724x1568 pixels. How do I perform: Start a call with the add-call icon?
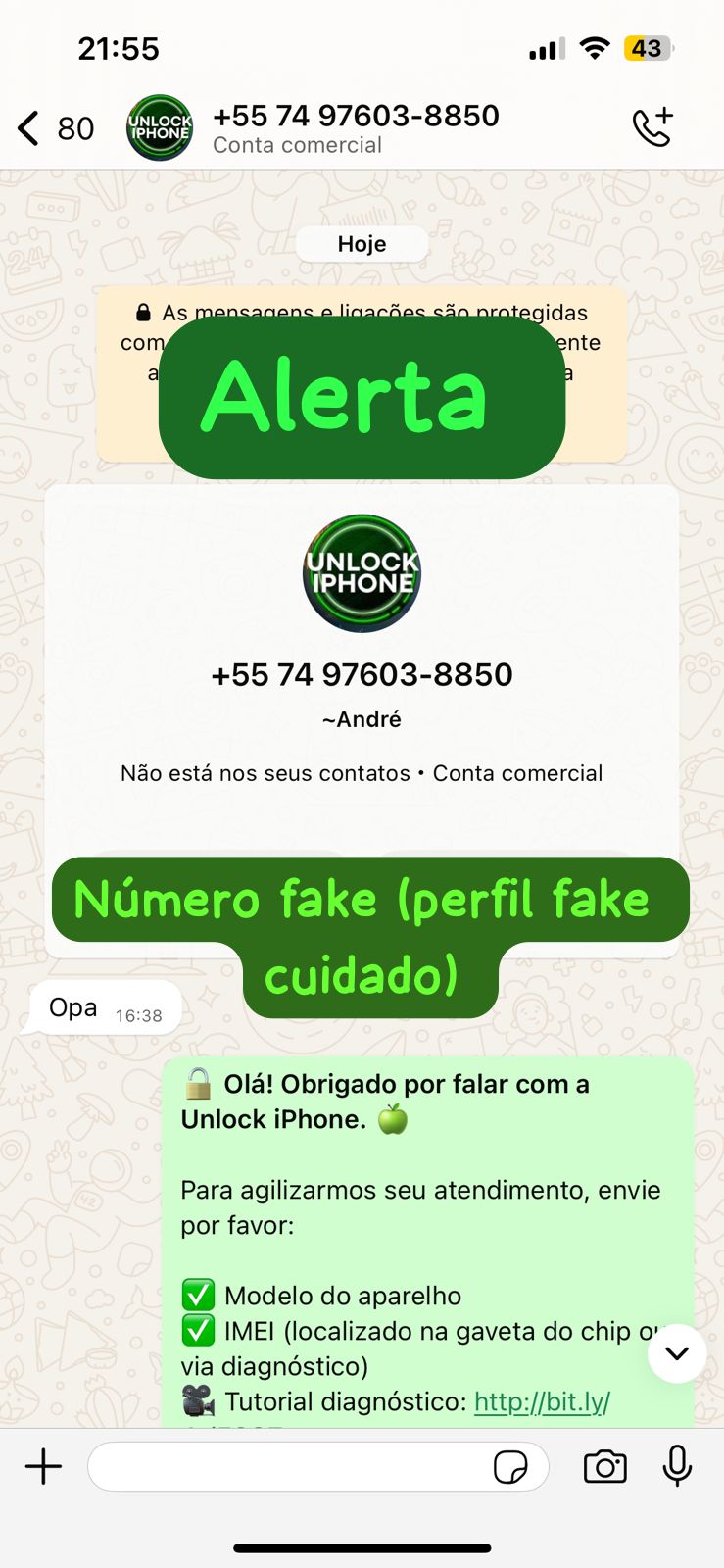(x=652, y=127)
